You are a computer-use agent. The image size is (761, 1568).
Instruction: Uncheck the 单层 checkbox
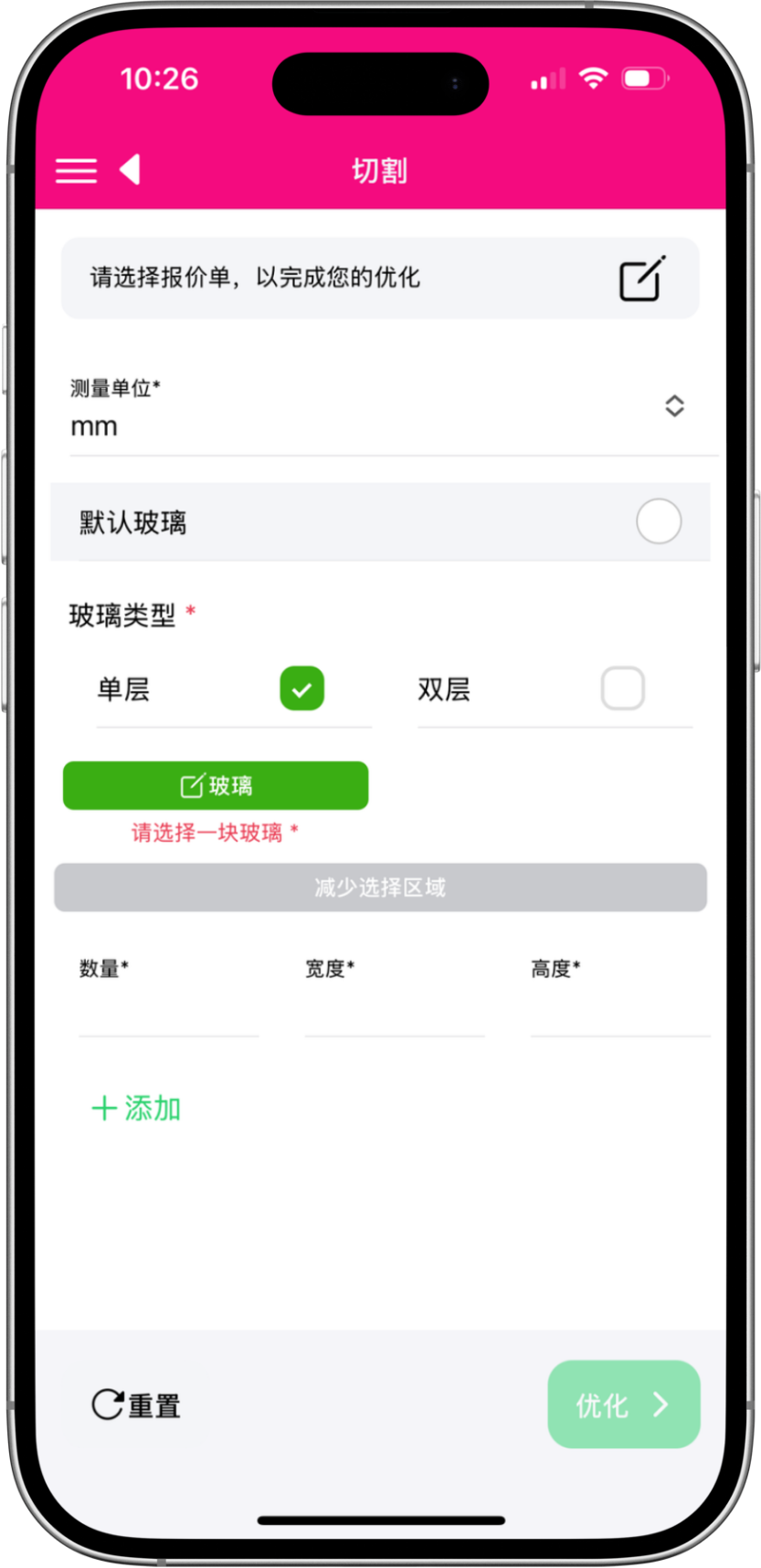point(301,689)
